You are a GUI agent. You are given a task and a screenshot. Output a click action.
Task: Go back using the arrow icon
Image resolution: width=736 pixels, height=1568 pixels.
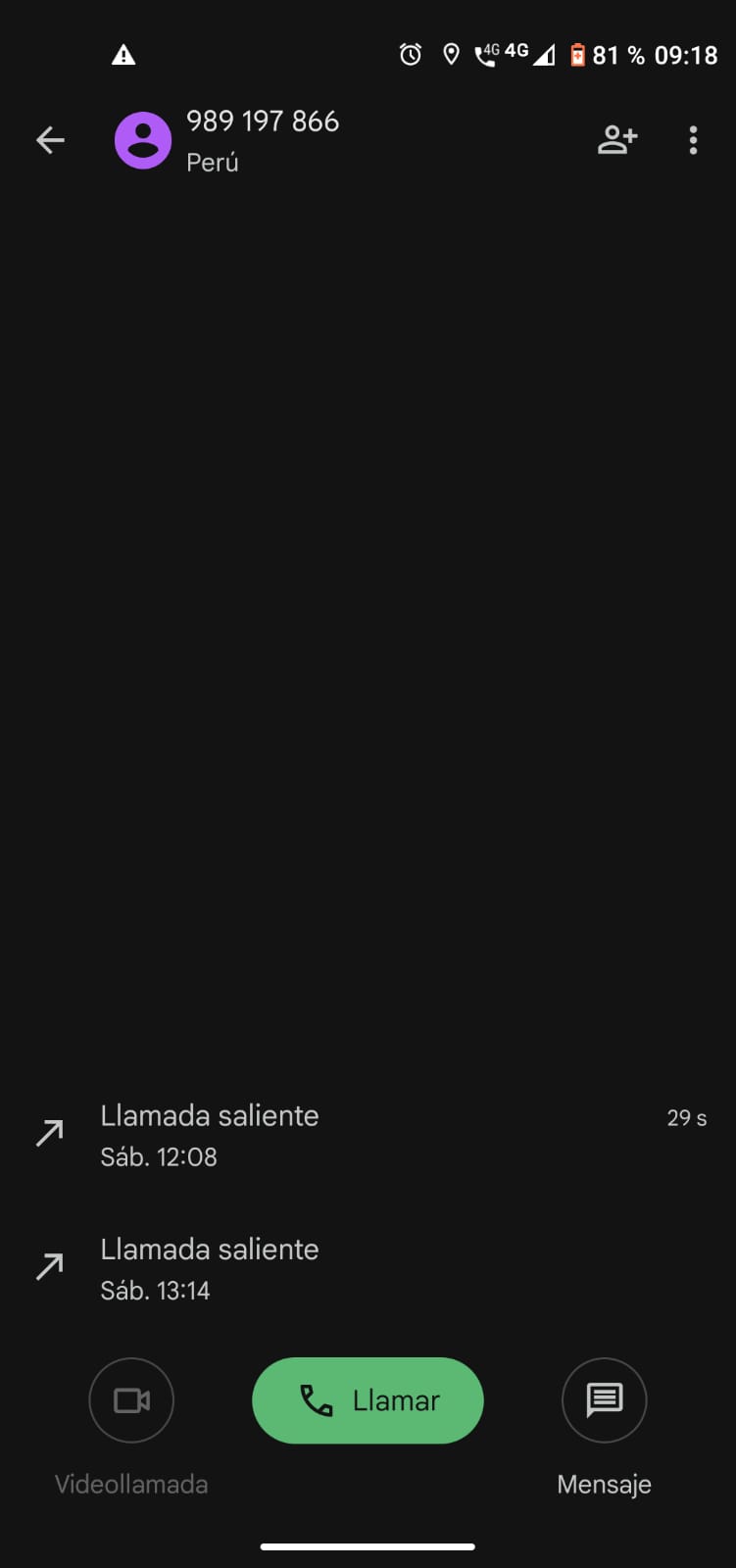point(50,140)
